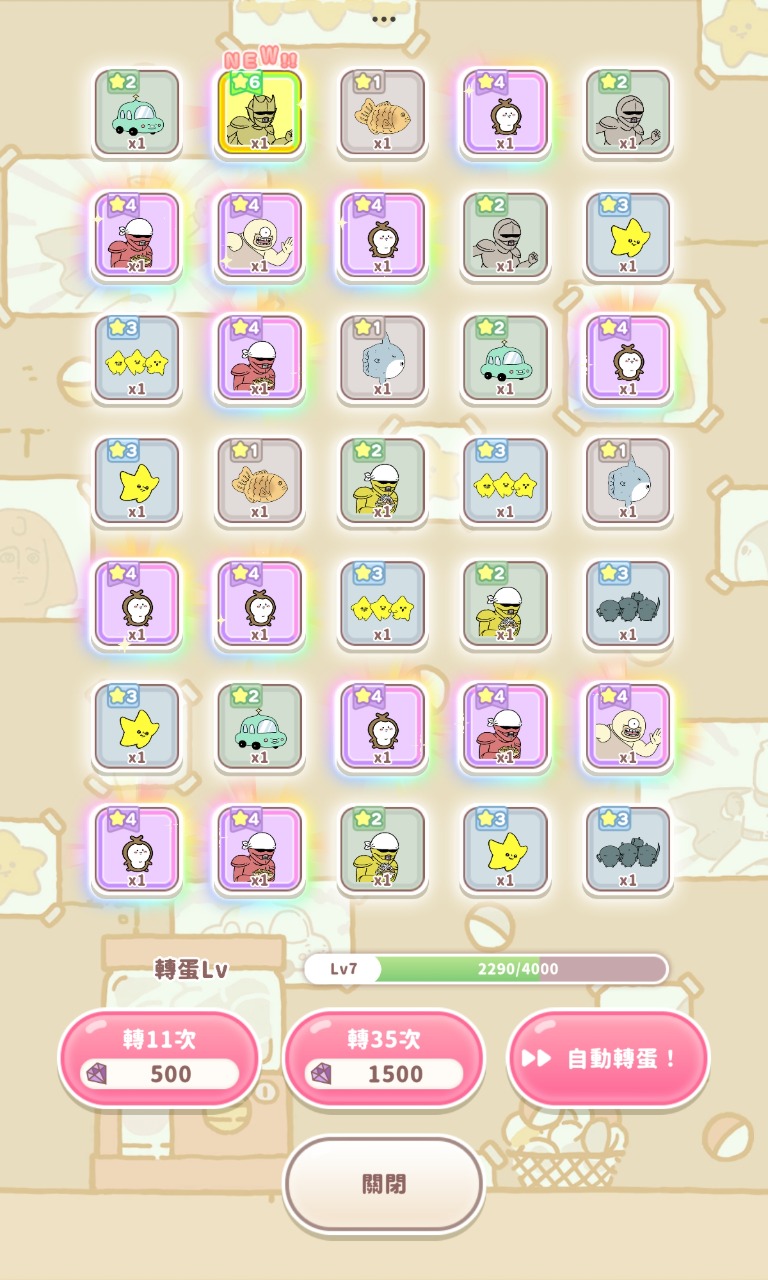768x1280 pixels.
Task: Tap 關閉 to close the results
Action: 384,1184
